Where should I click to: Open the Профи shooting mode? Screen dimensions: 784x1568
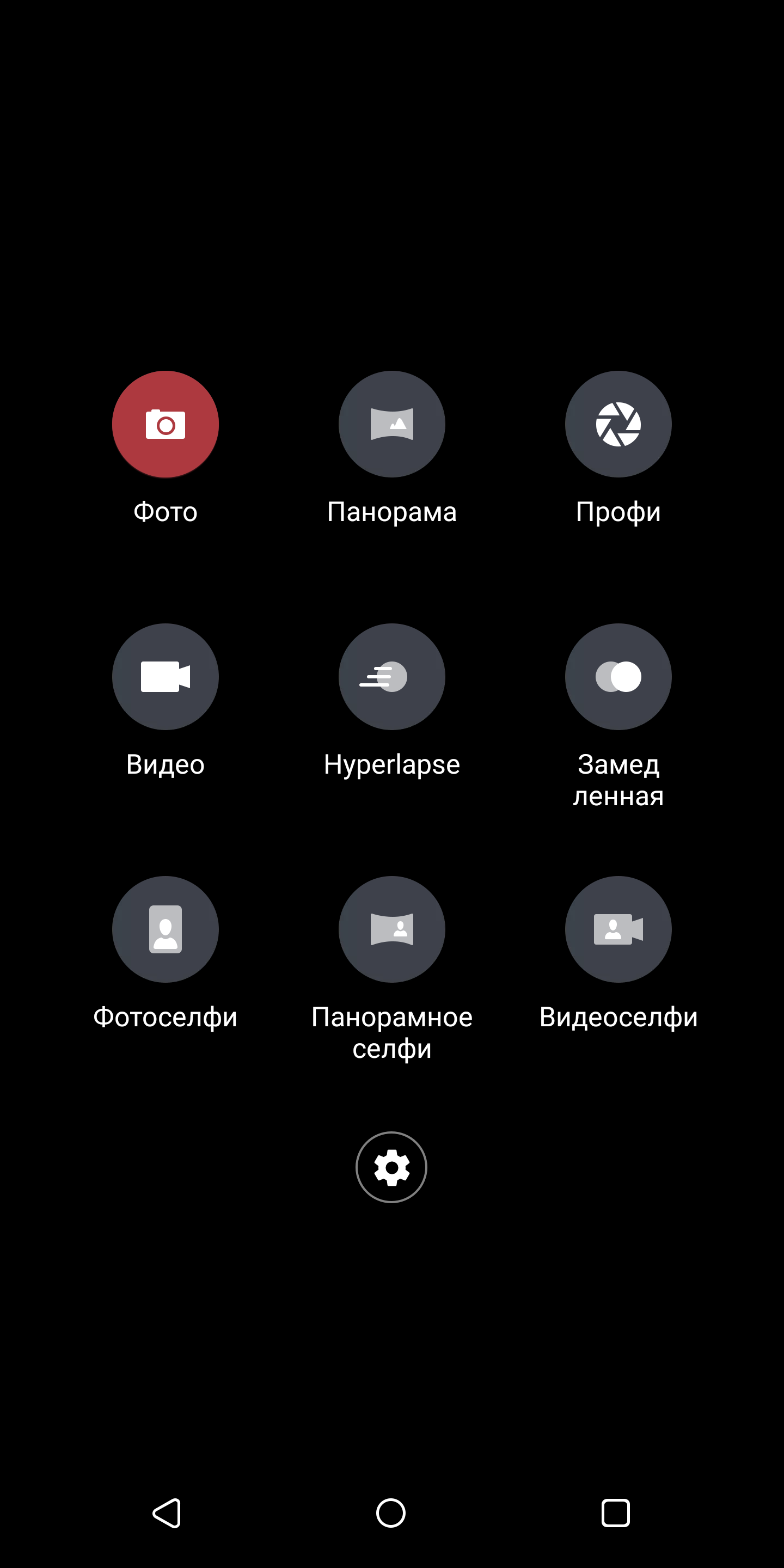point(618,424)
